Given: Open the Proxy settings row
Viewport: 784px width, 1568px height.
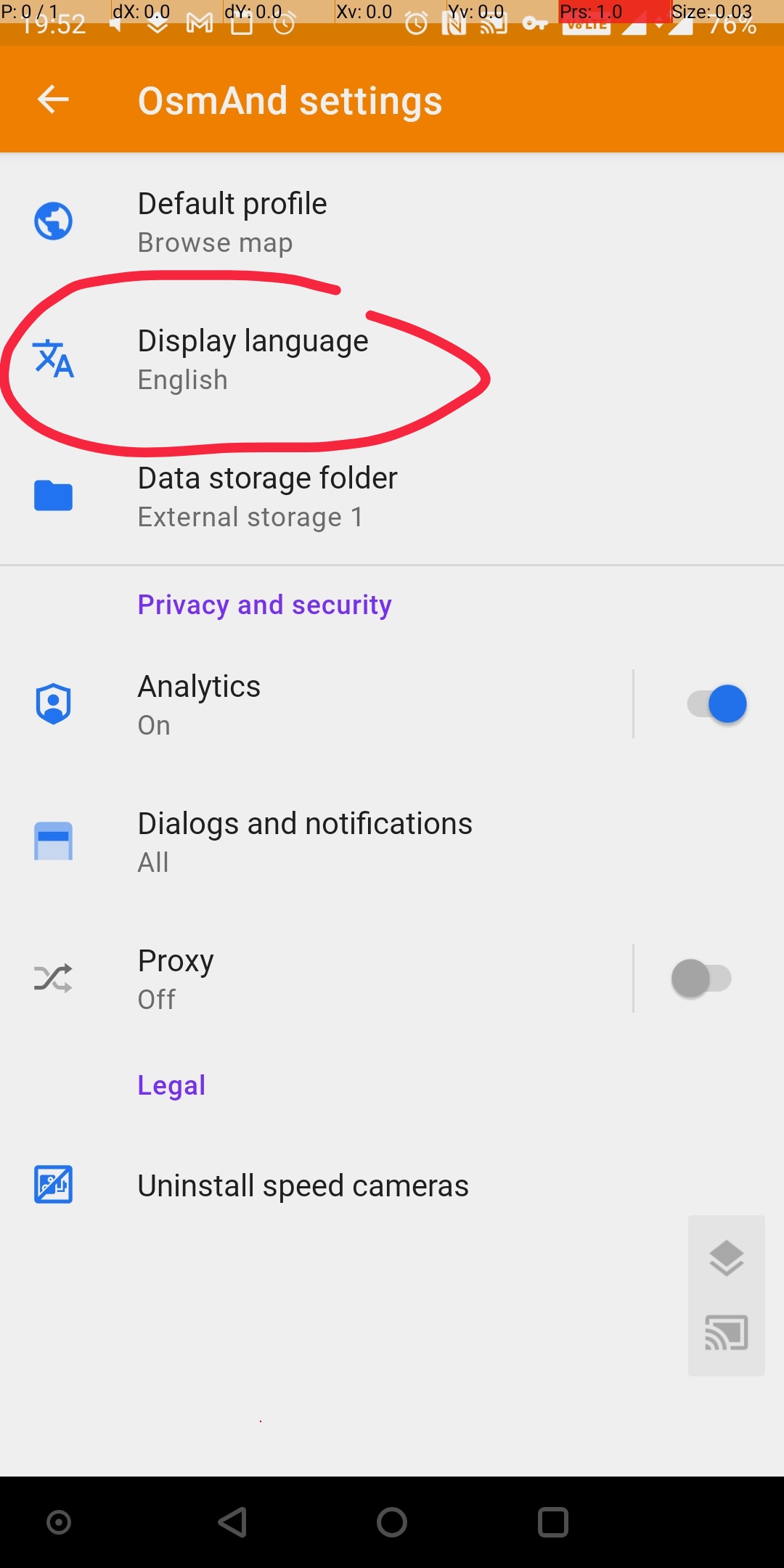Looking at the screenshot, I should coord(316,979).
